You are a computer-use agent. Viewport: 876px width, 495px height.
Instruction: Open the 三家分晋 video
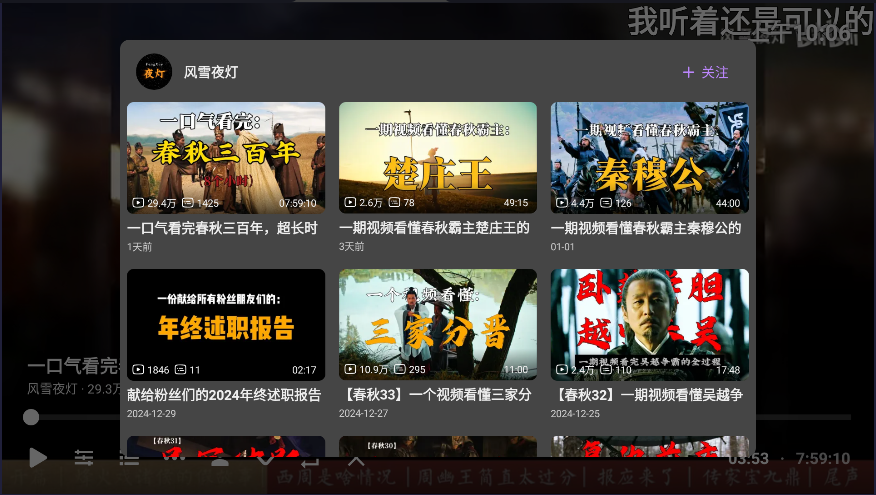point(438,324)
